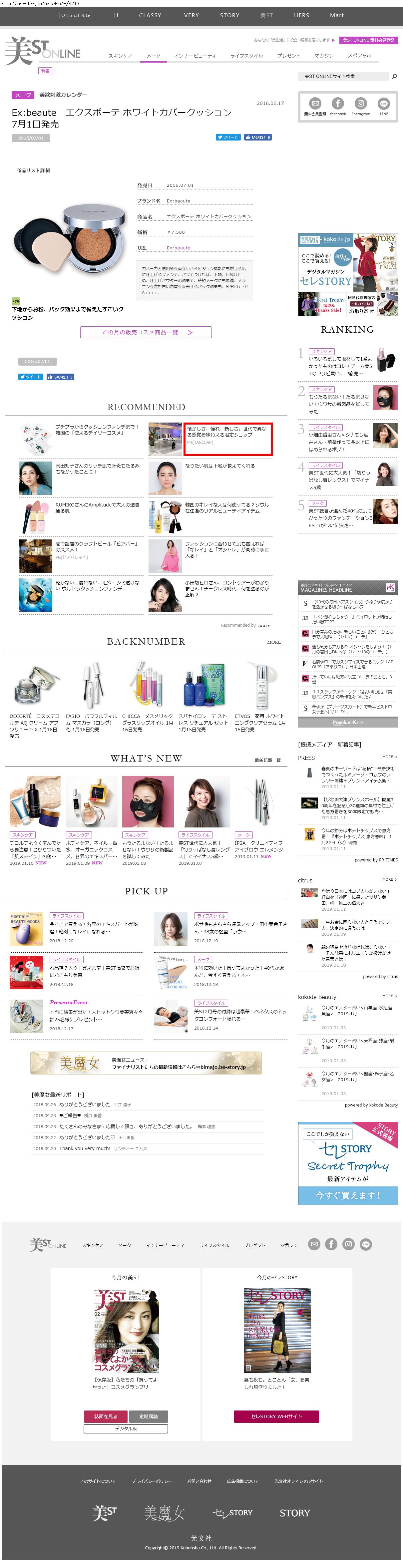Screen dimensions: 403x1568
Task: Open プライバシーポリシー footer link
Action: (152, 1481)
